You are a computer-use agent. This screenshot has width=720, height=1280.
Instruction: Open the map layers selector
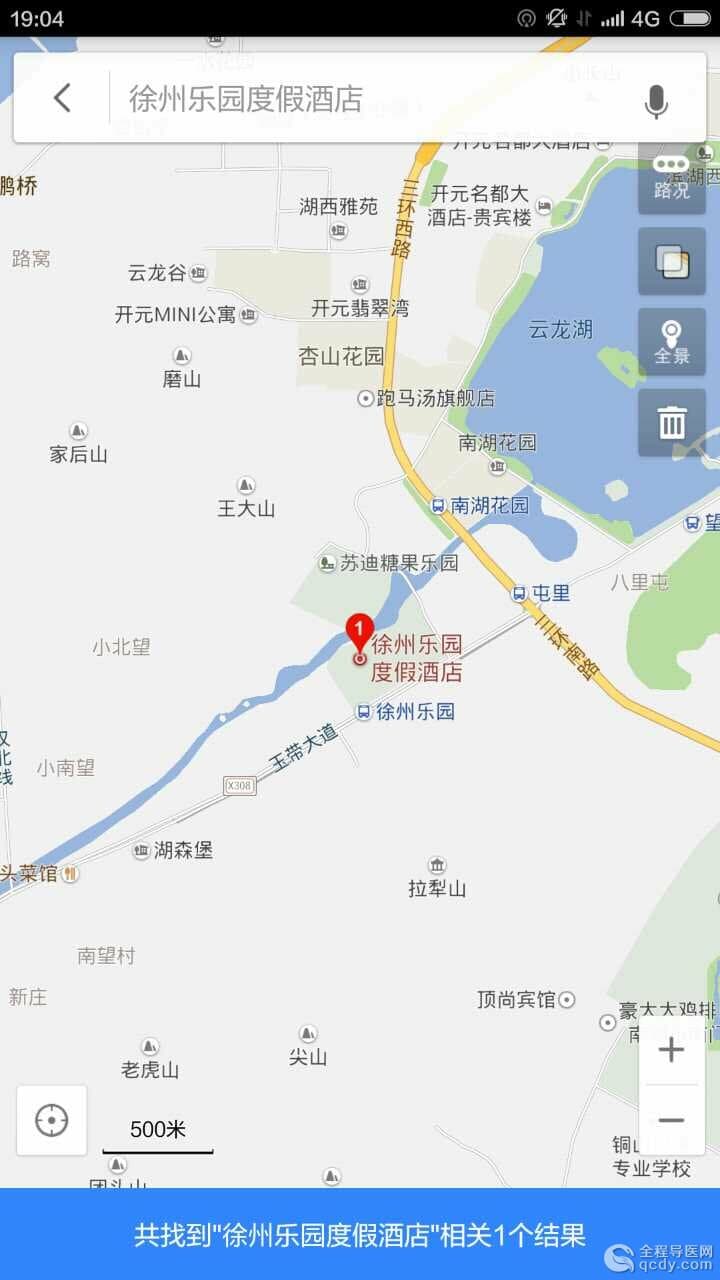click(672, 262)
